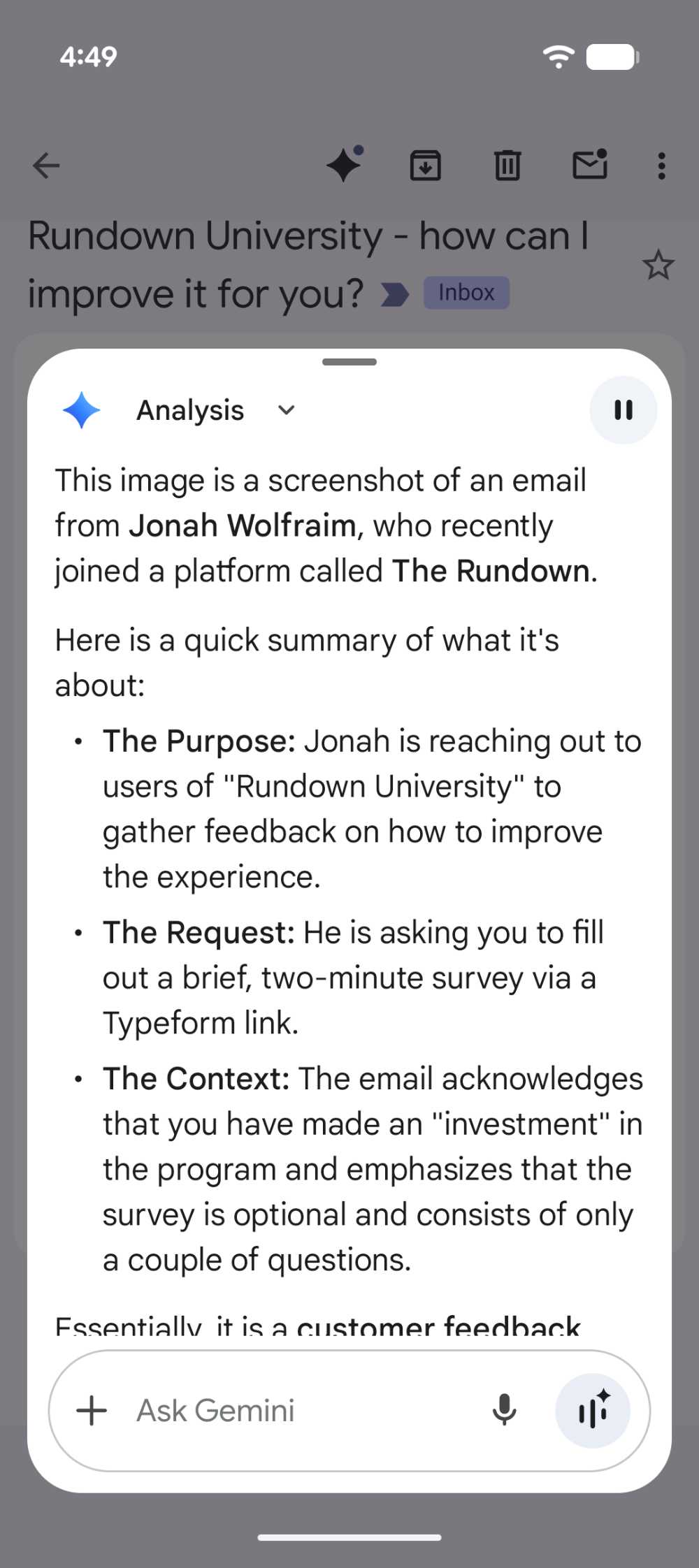Start Gemini Live with the waveform button

[x=593, y=1410]
